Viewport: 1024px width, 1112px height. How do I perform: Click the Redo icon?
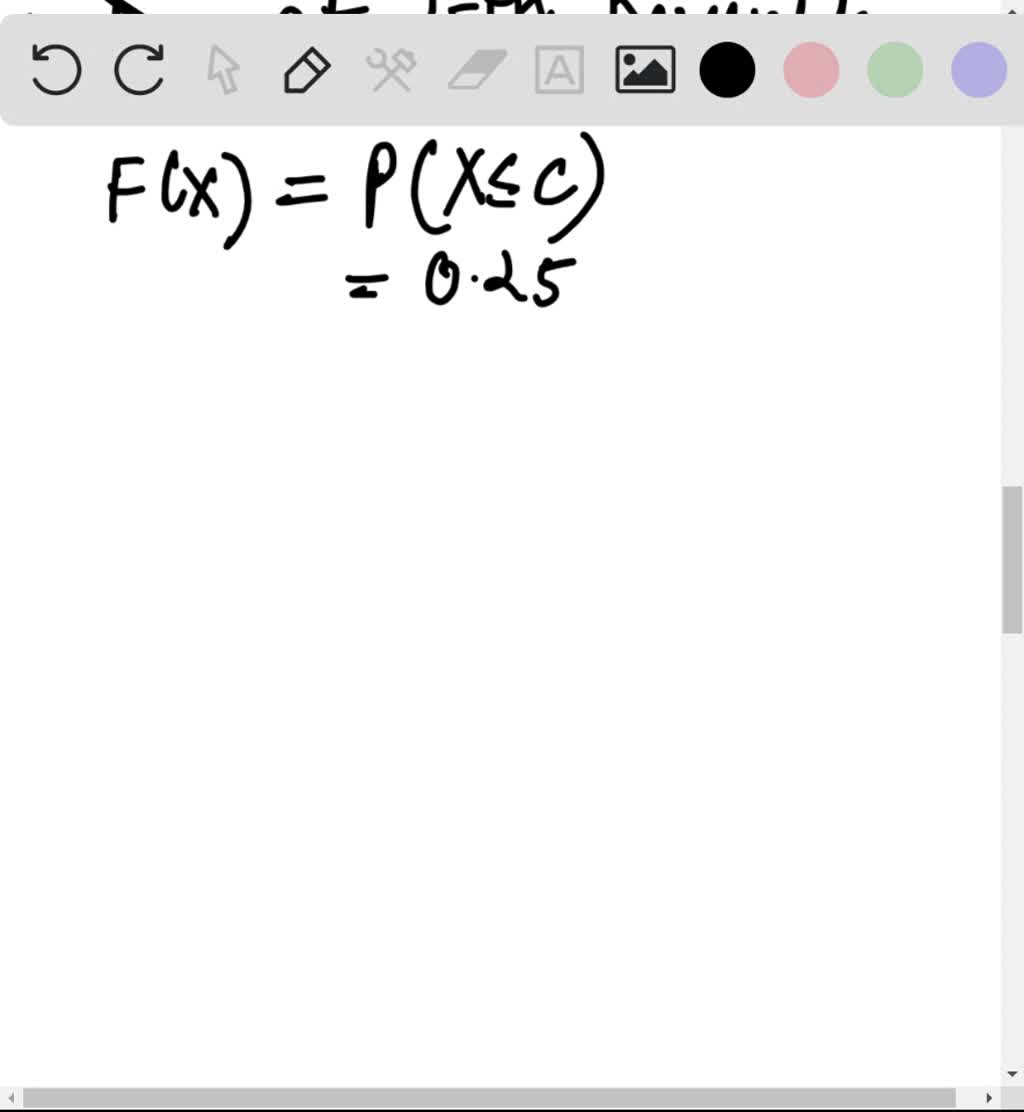click(x=139, y=70)
